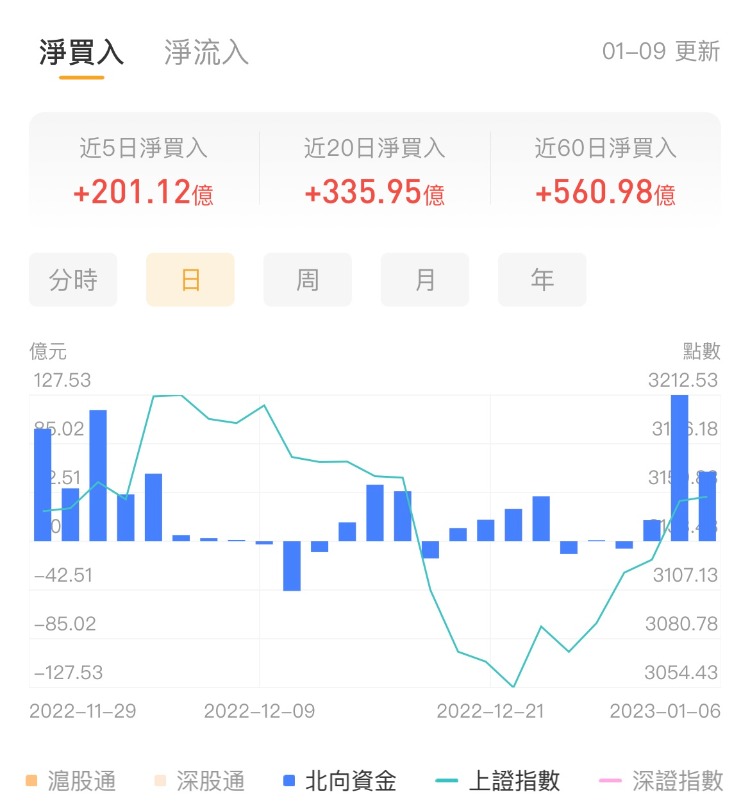The height and width of the screenshot is (801, 750).
Task: Toggle the 滬股通 legend series
Action: (70, 781)
